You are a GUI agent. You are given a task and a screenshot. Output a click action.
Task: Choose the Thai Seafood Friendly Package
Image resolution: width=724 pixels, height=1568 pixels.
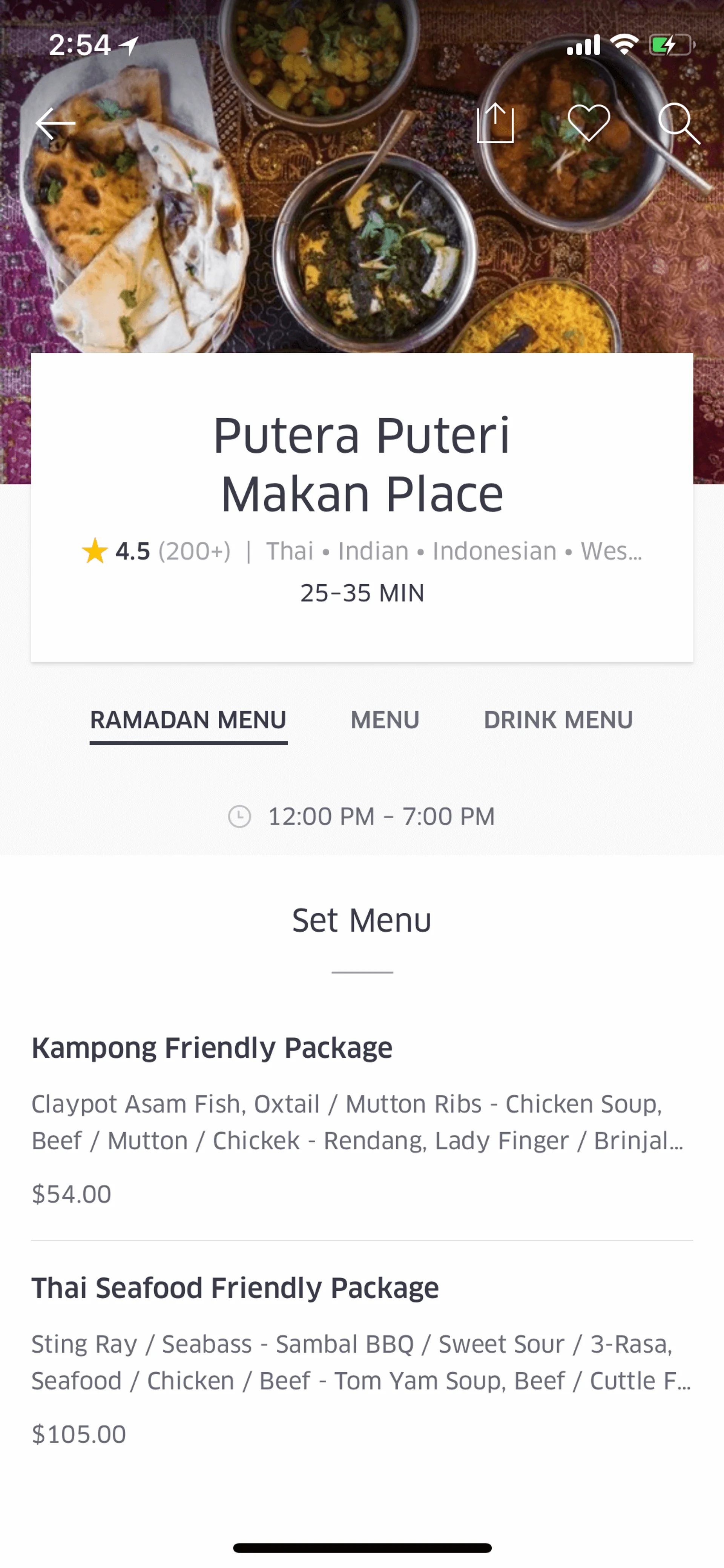361,1359
